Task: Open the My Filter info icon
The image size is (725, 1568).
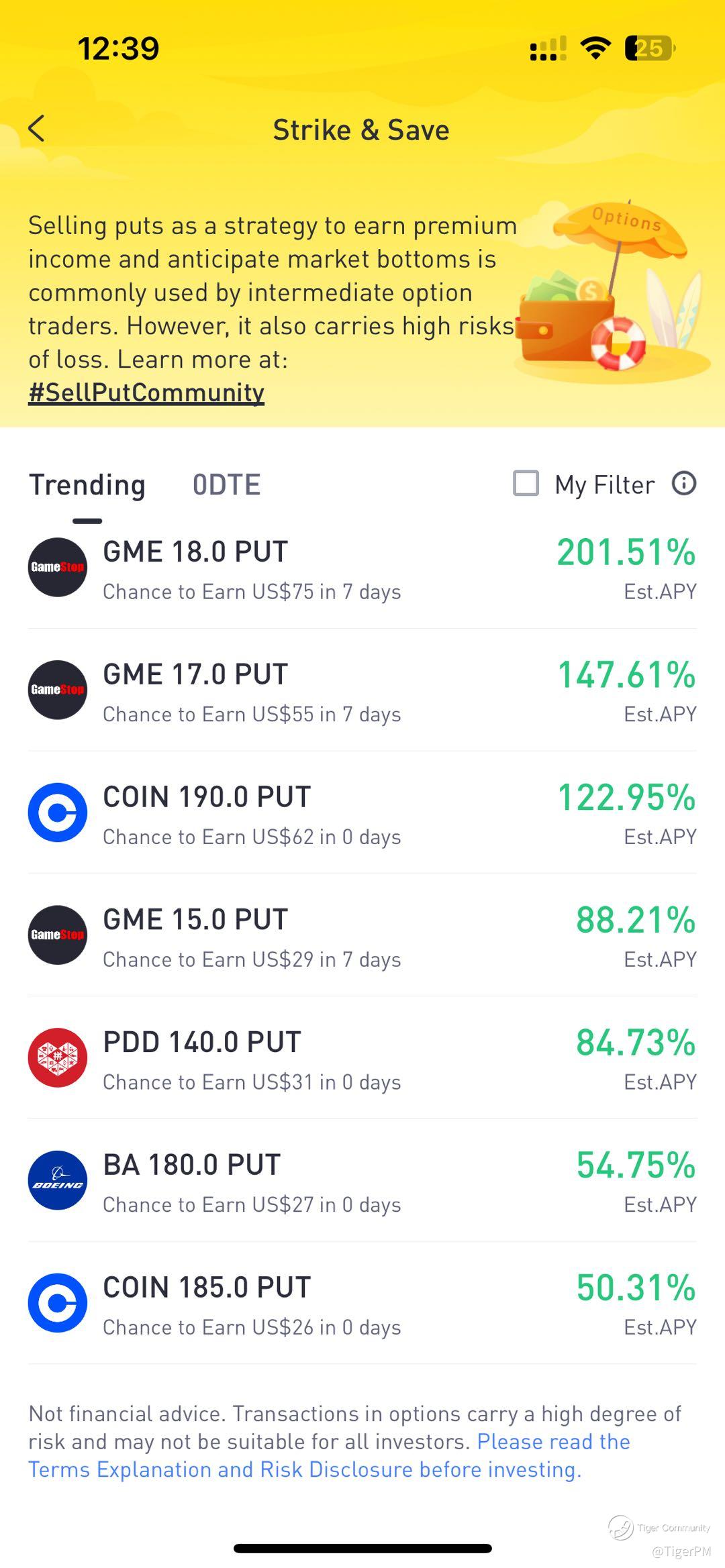Action: (684, 483)
